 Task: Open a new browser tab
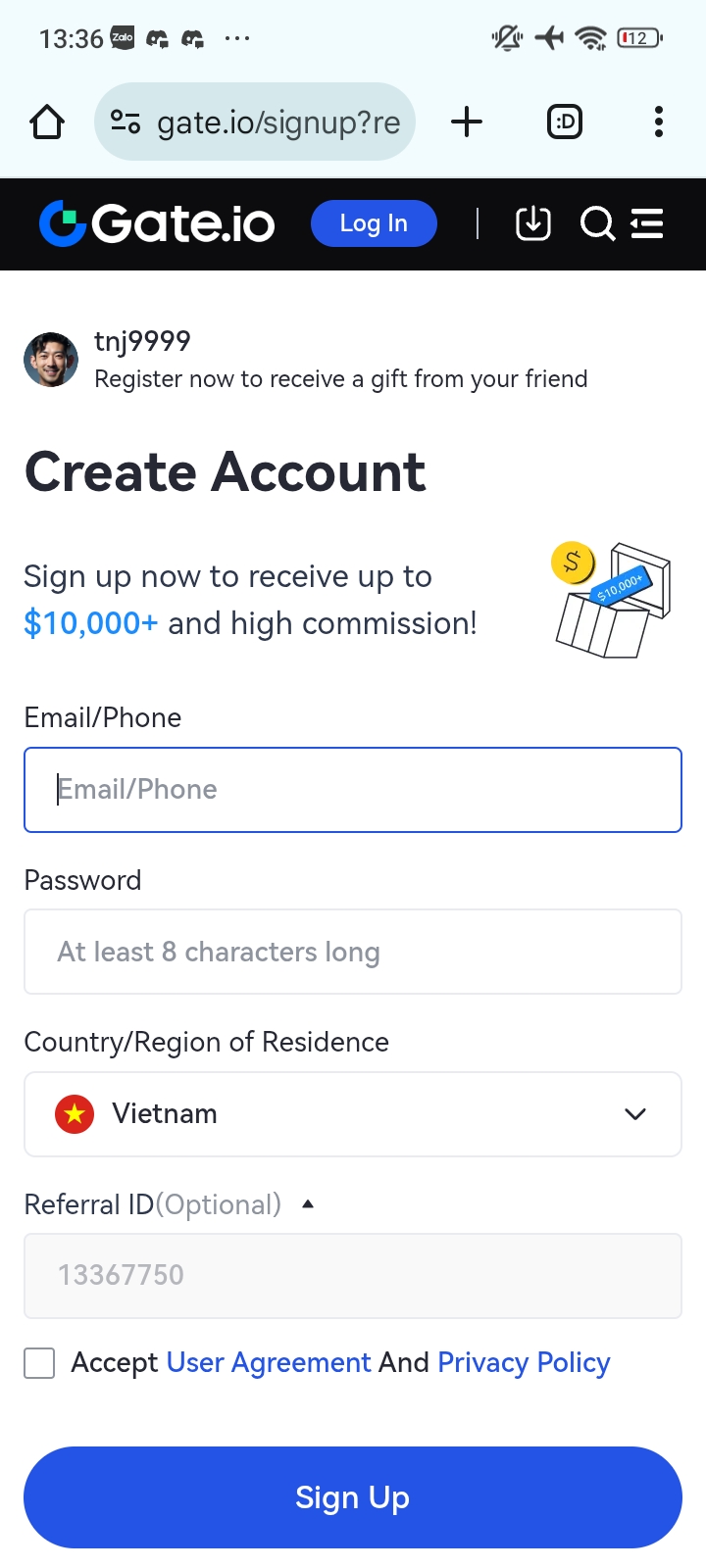pos(467,122)
